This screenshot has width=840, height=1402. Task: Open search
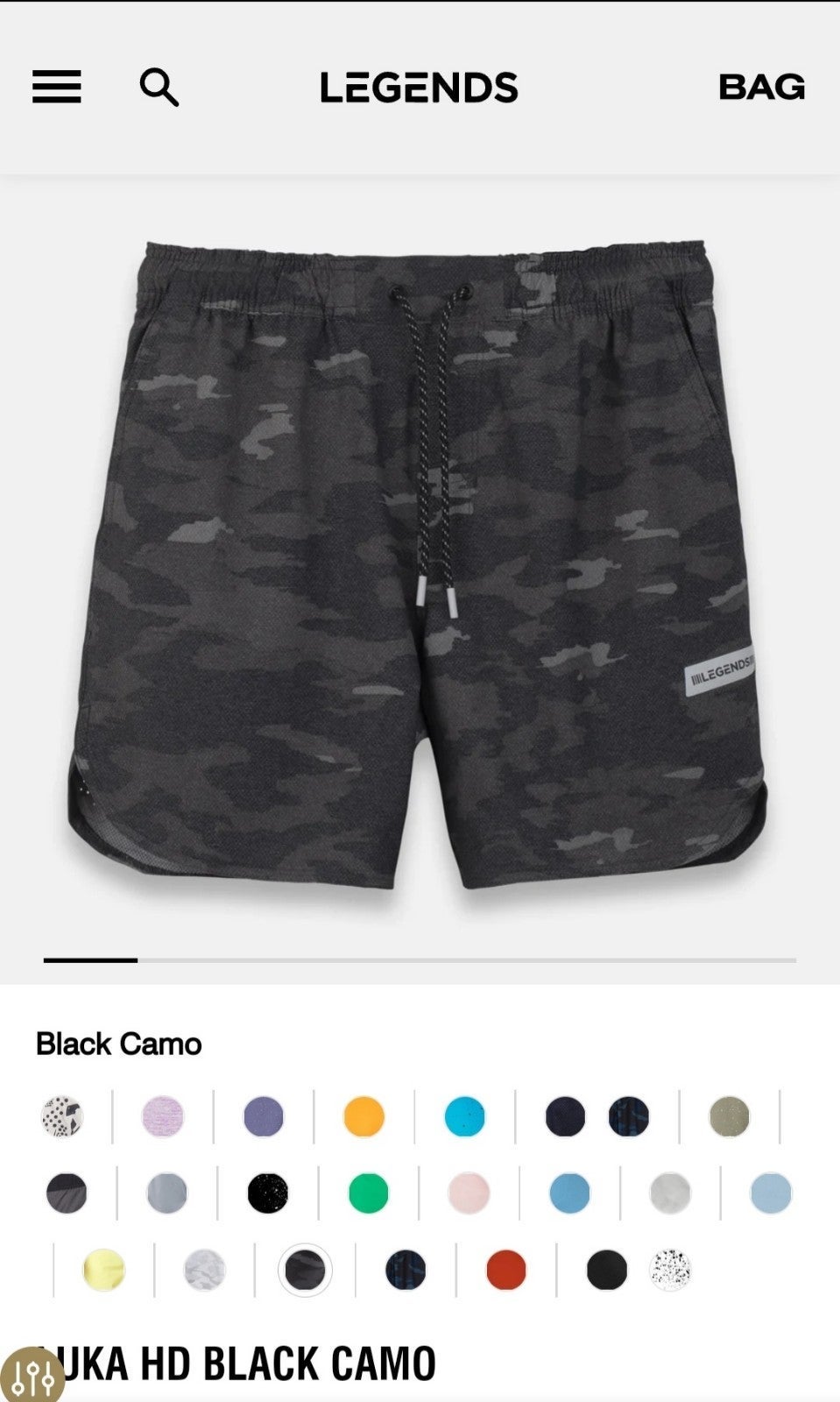tap(159, 88)
